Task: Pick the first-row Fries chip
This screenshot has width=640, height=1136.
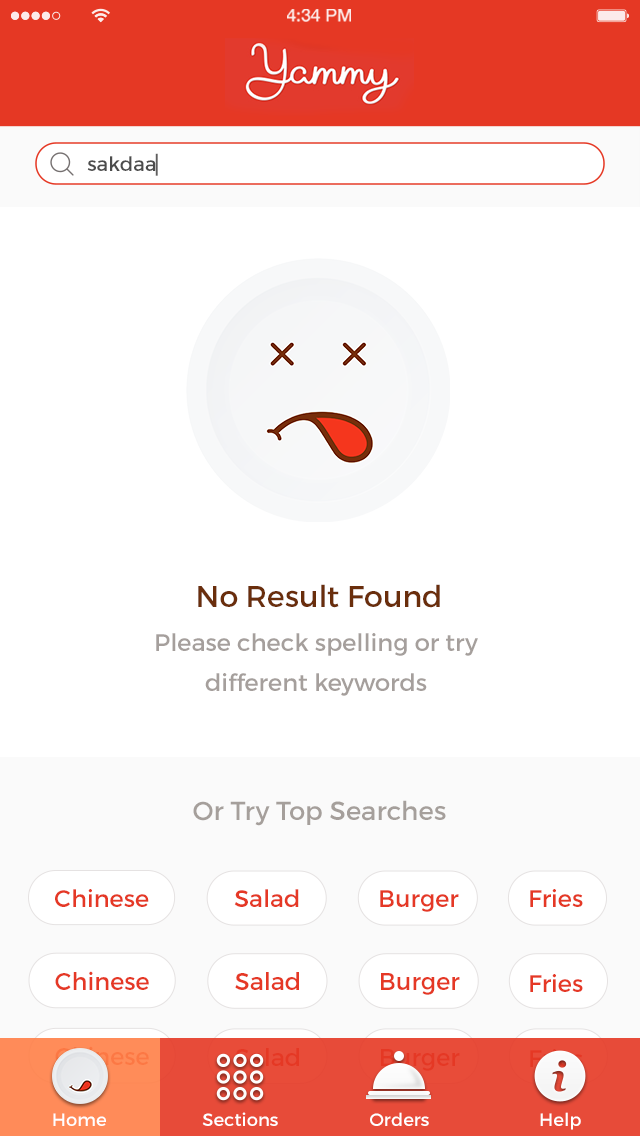Action: click(x=556, y=898)
